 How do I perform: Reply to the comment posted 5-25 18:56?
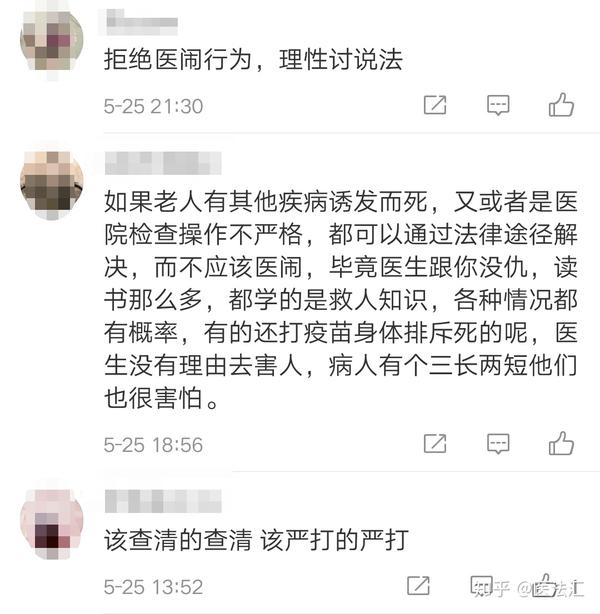pos(498,443)
